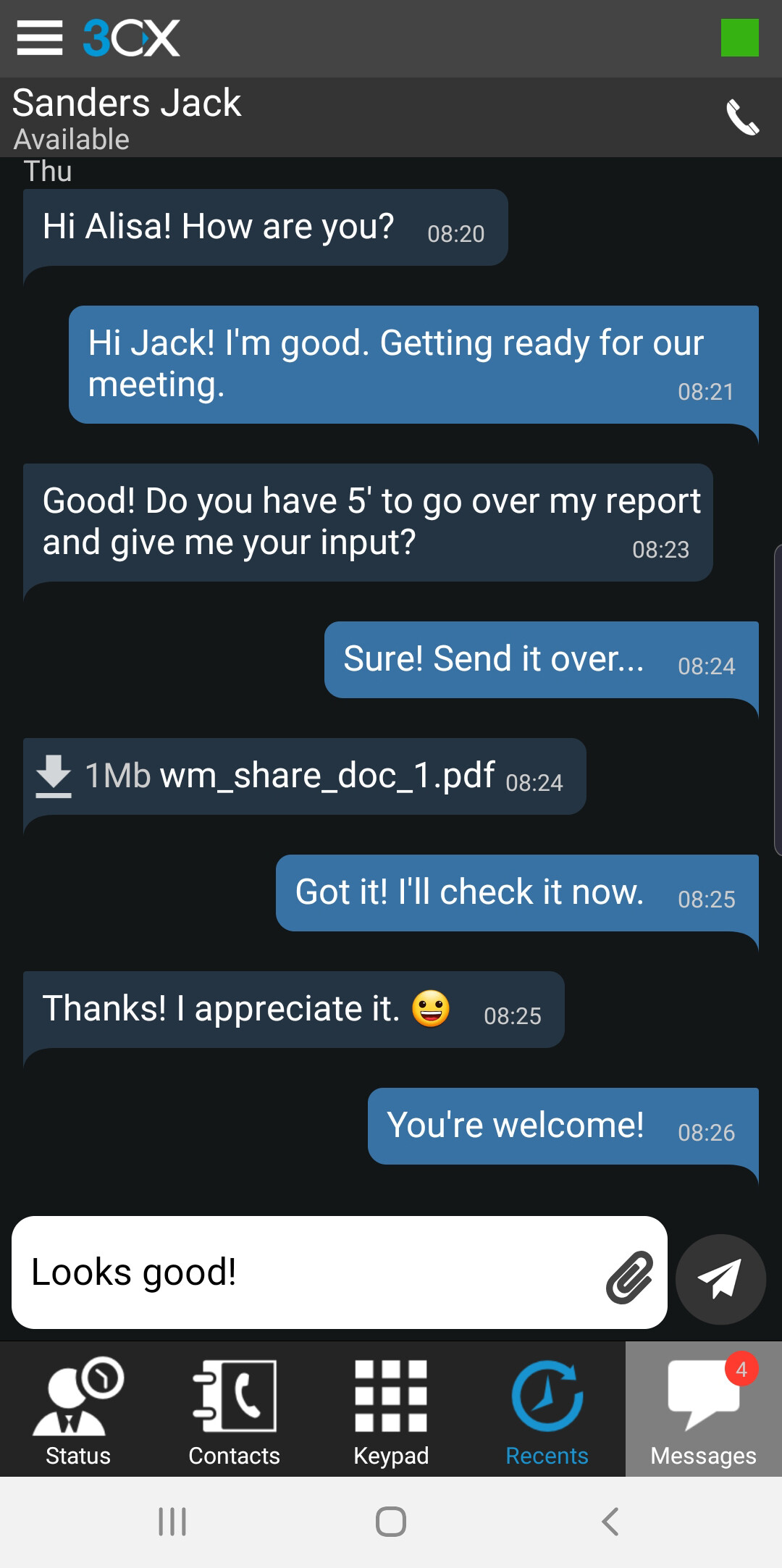Go back using system back button
The height and width of the screenshot is (1568, 782).
(x=610, y=1522)
